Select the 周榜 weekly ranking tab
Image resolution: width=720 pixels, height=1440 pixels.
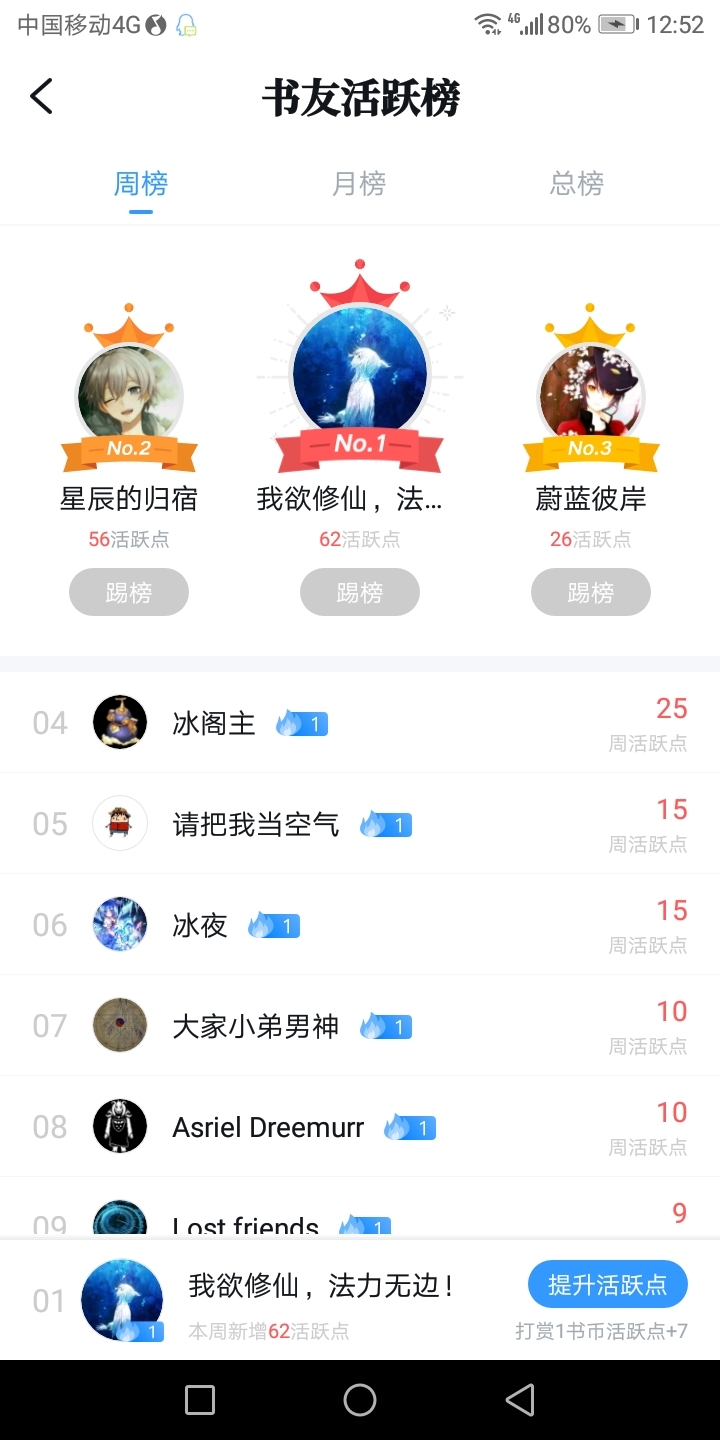141,184
